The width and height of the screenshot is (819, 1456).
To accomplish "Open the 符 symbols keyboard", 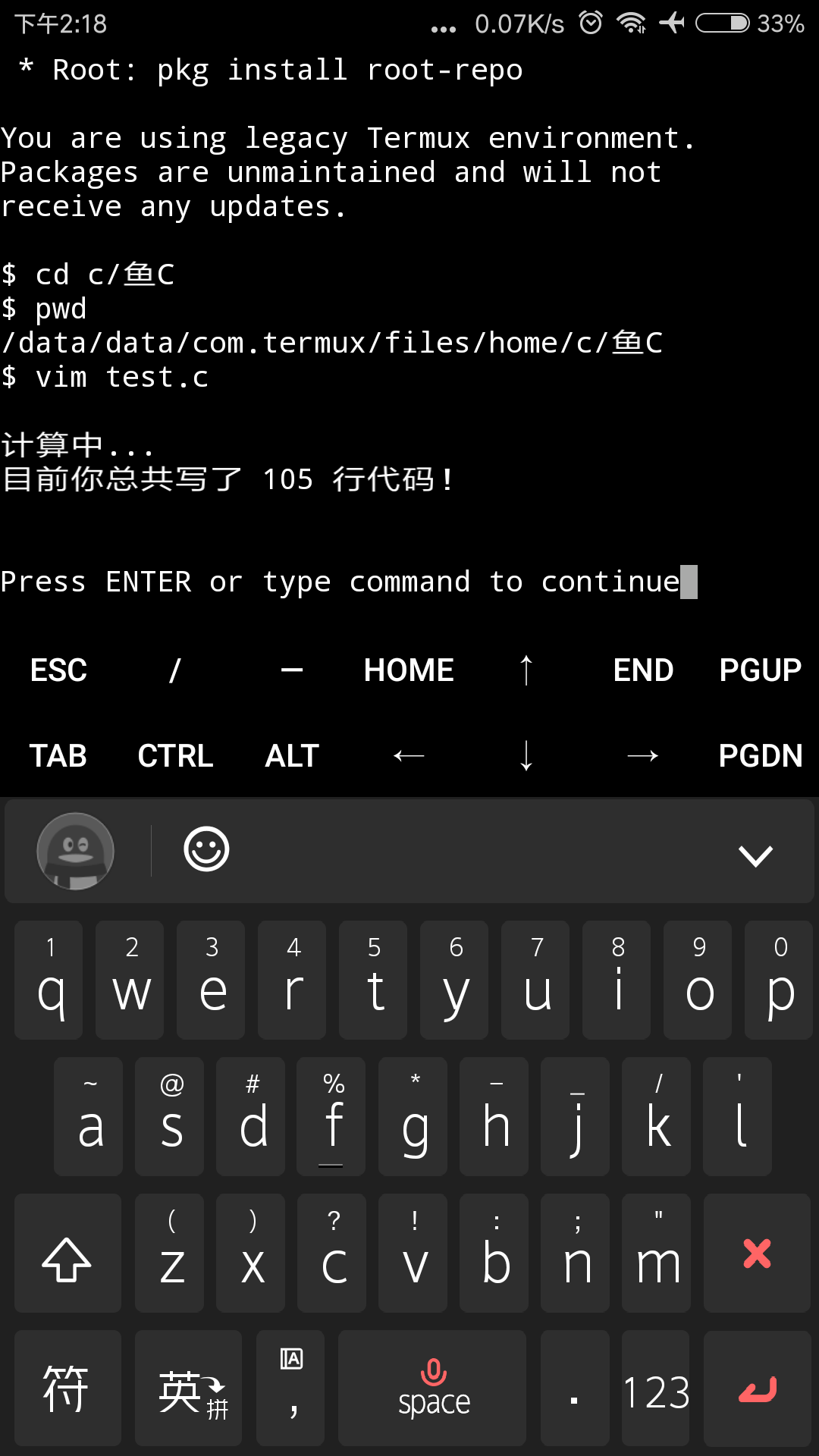I will pos(67,1388).
